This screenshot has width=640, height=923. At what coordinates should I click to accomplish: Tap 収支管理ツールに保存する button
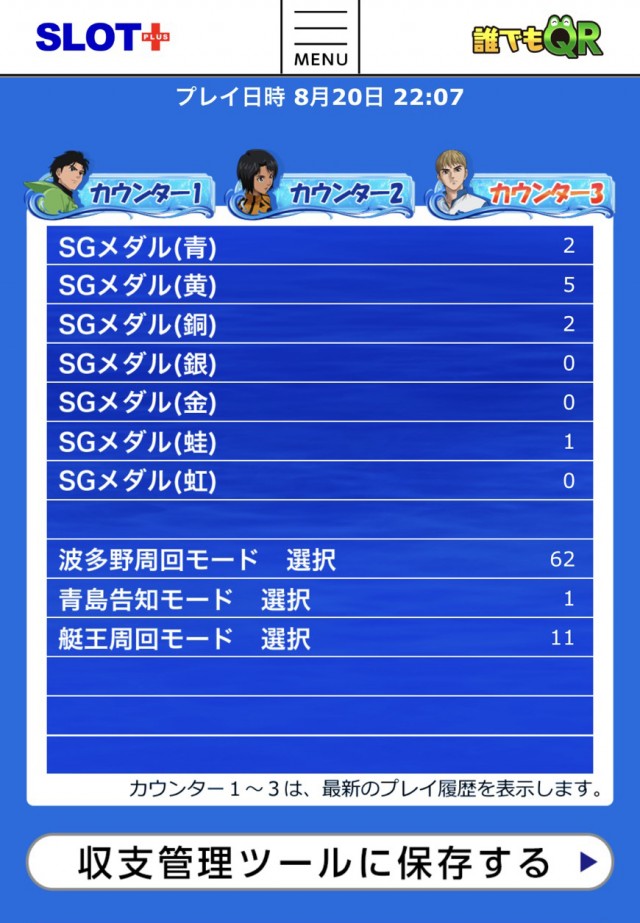pyautogui.click(x=320, y=862)
